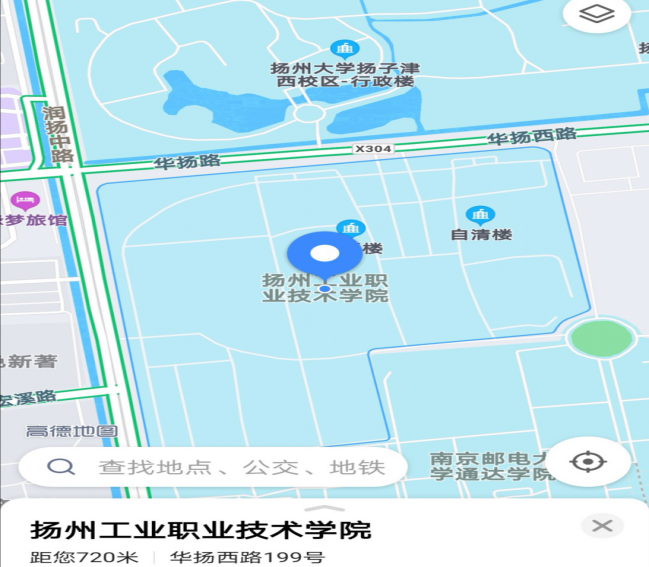
Task: Tap the blue location pin on map
Action: [x=324, y=255]
